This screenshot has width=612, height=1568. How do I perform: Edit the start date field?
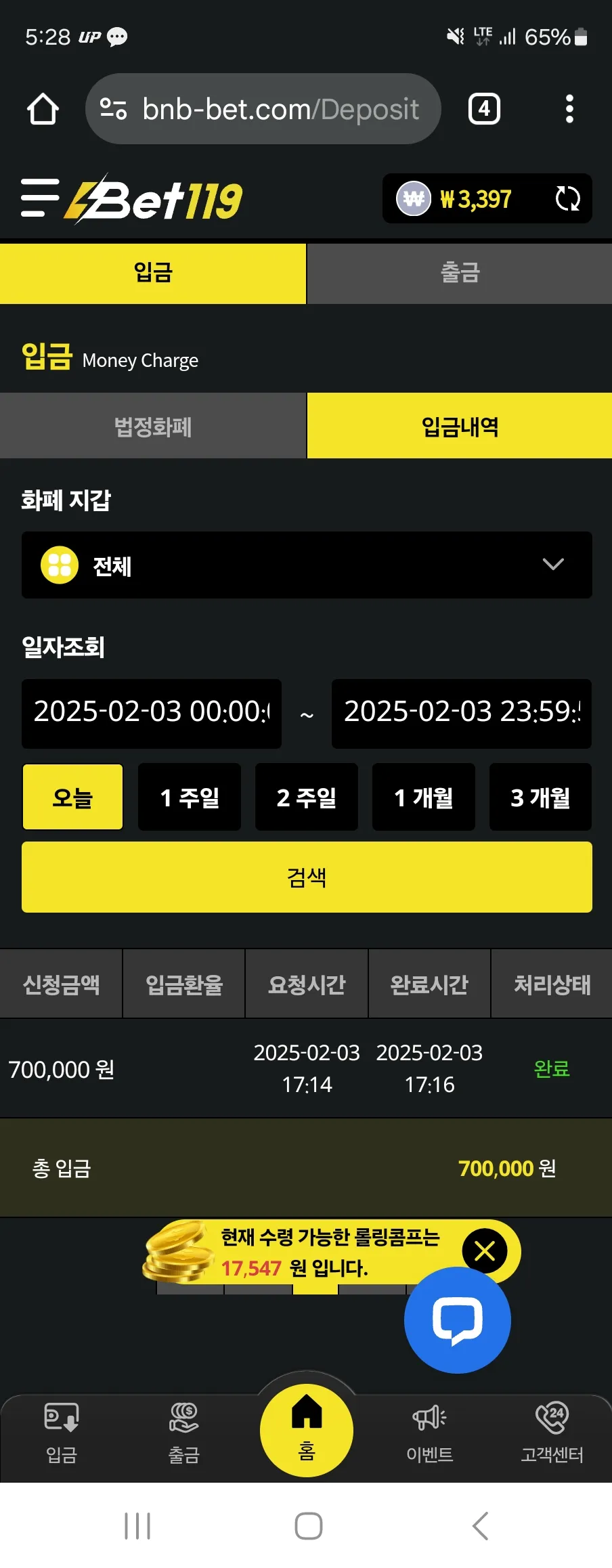click(152, 713)
